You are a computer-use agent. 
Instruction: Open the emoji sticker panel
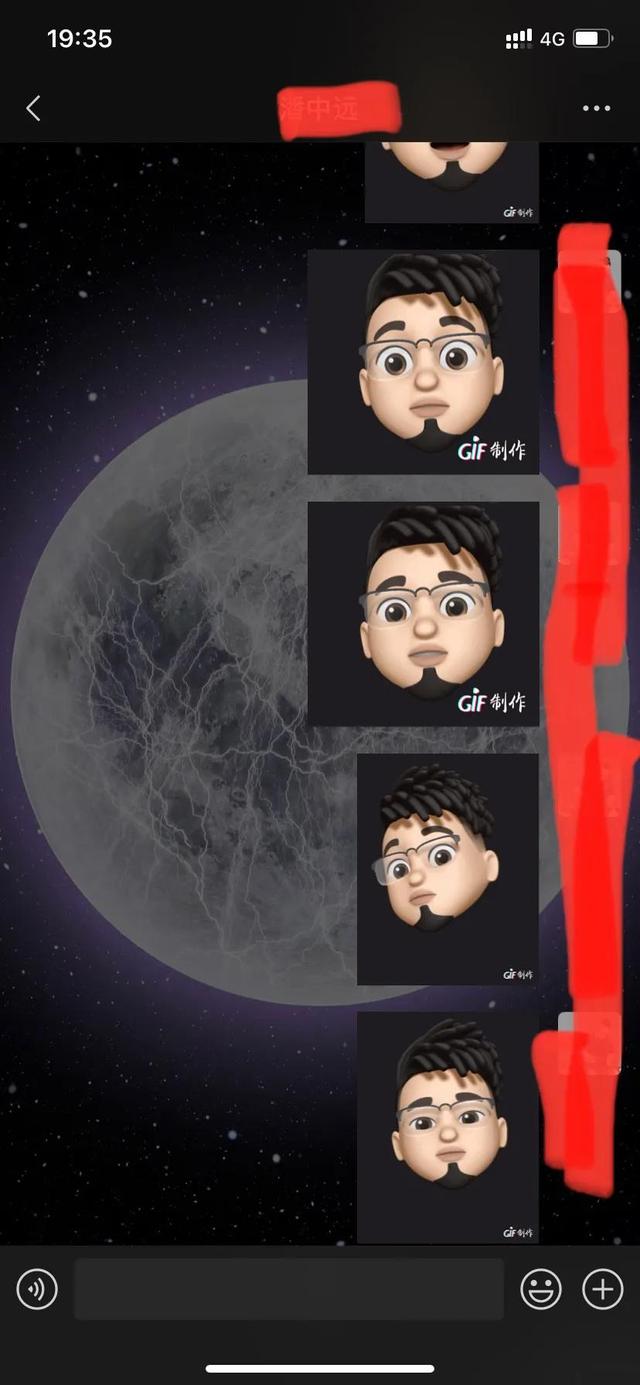point(541,1289)
